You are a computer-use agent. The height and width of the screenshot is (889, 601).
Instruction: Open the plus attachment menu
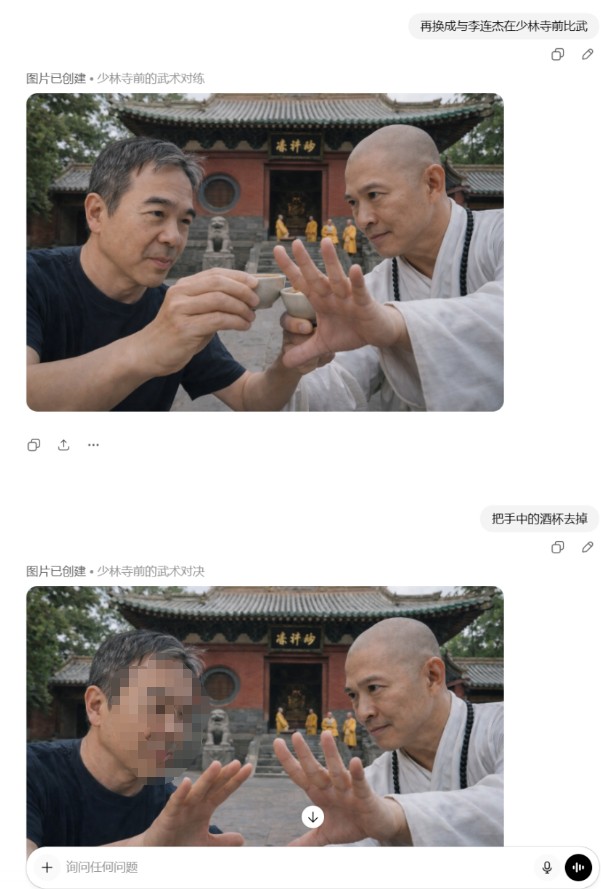point(46,867)
